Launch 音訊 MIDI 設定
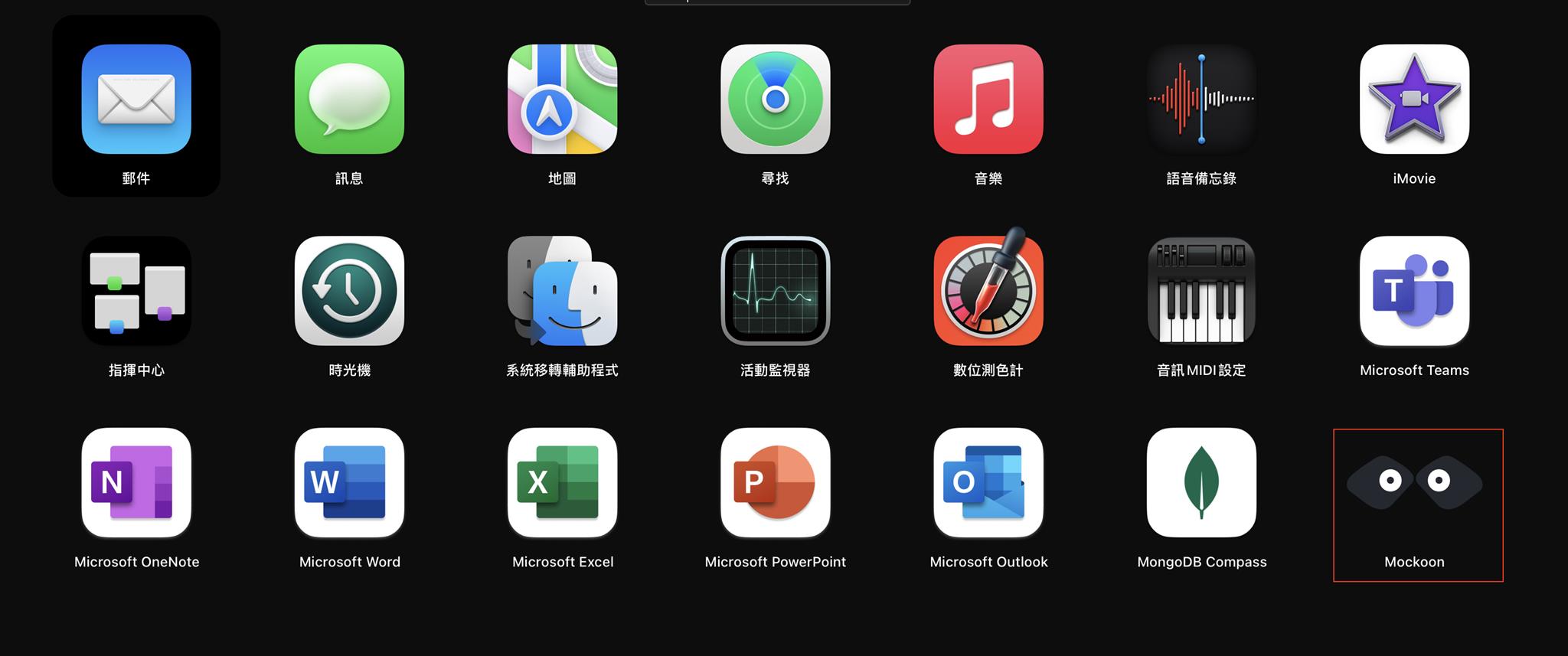 pos(1200,291)
